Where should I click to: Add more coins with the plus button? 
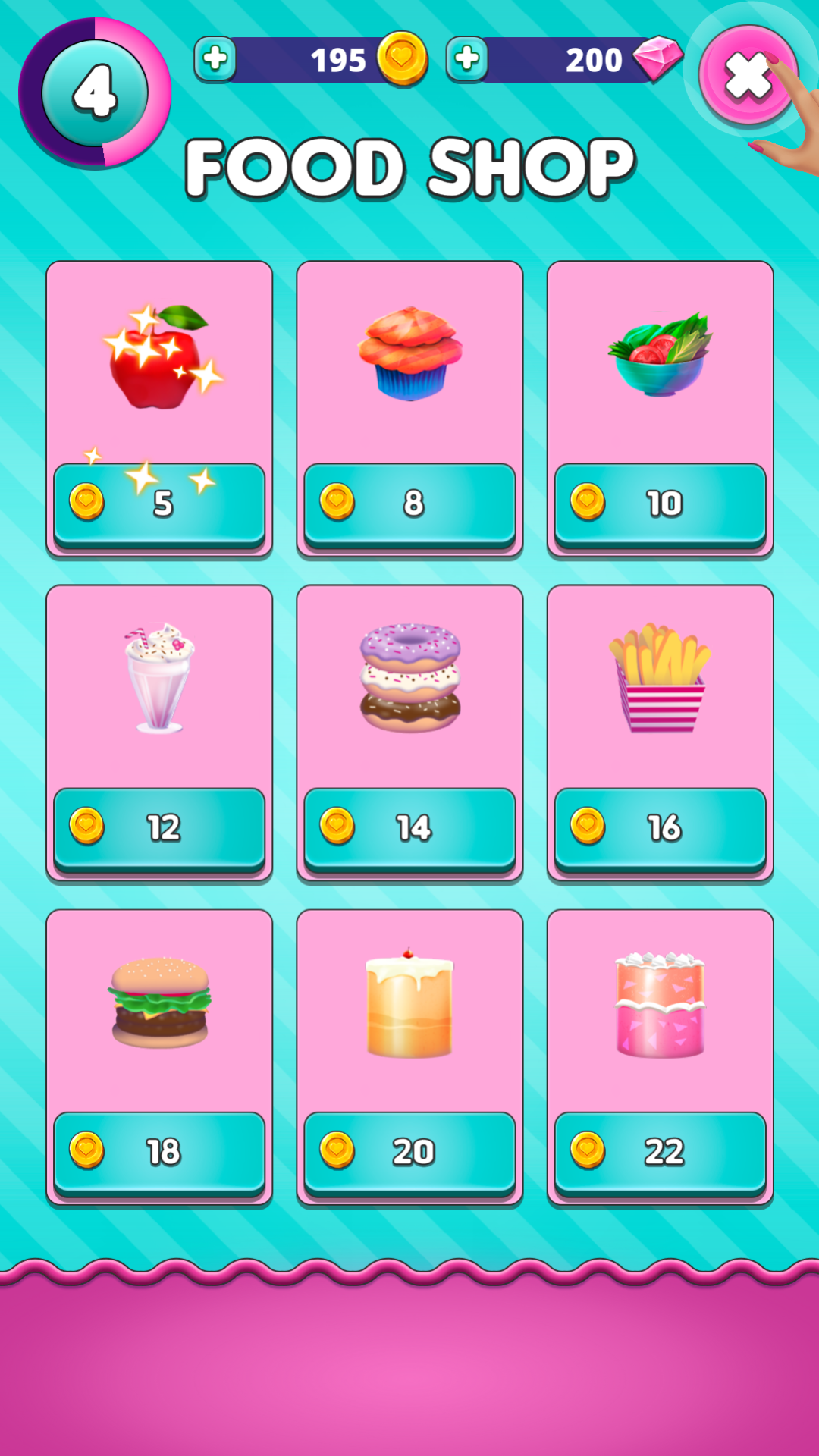(215, 59)
